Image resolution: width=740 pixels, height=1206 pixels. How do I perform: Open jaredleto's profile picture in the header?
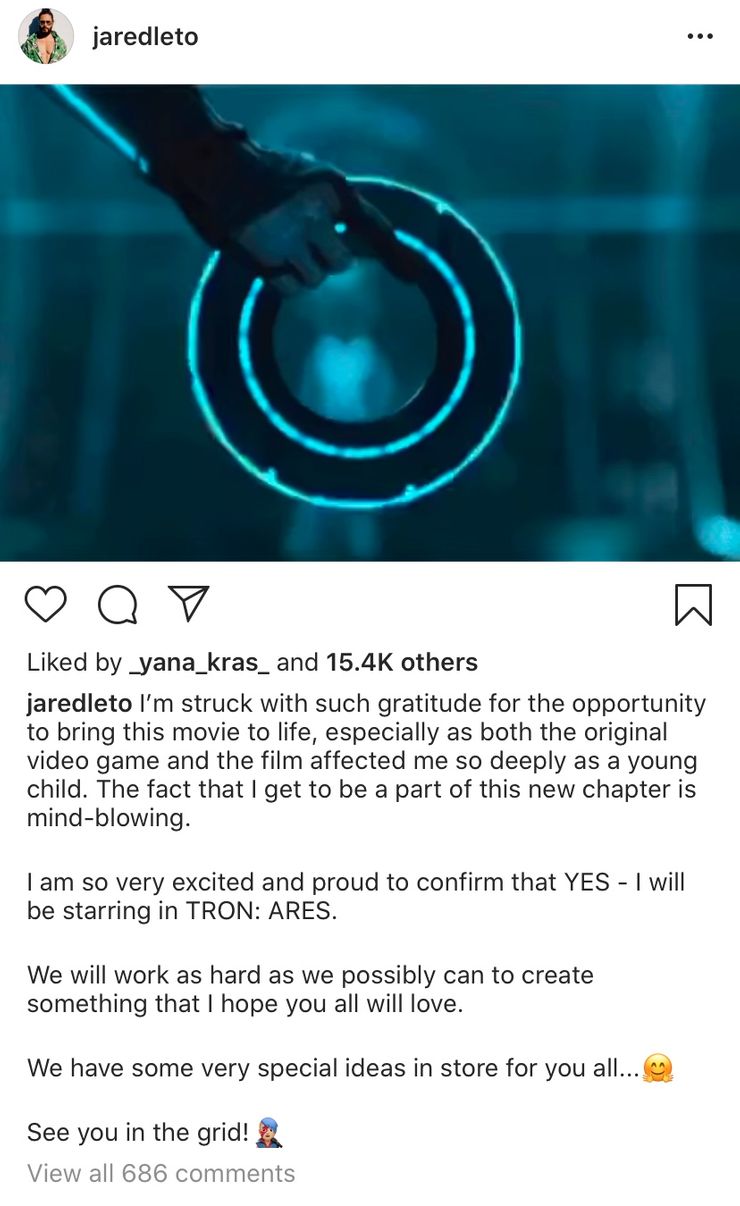[46, 37]
